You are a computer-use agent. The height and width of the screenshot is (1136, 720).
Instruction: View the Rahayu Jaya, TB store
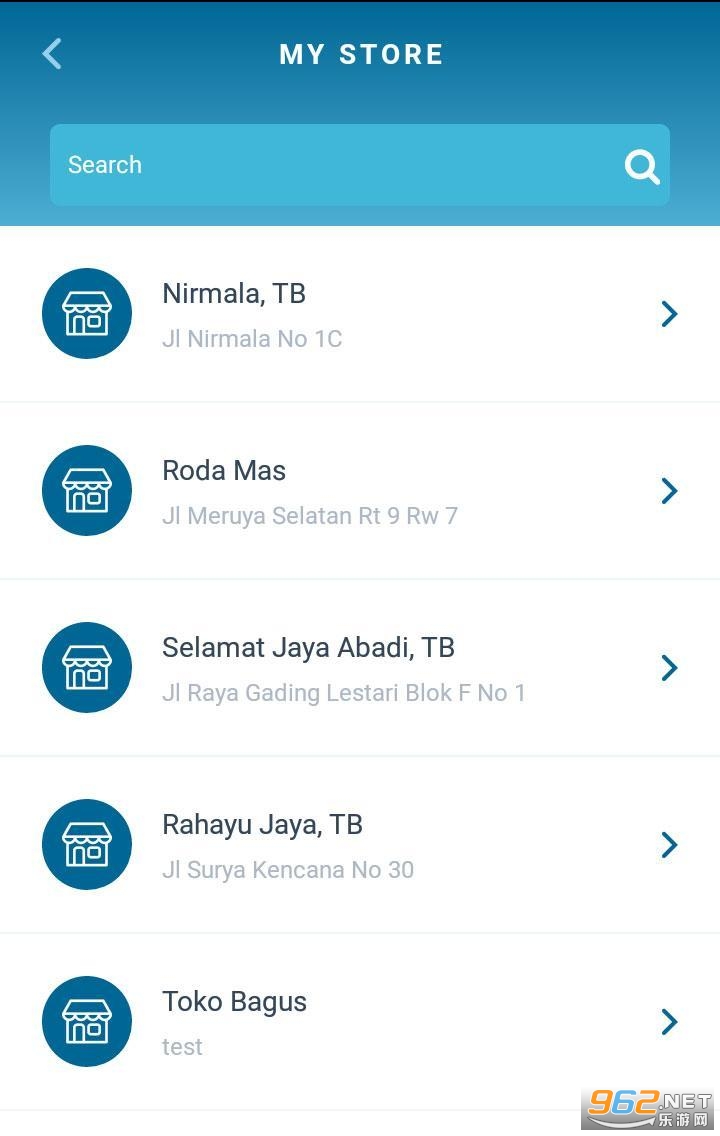pyautogui.click(x=360, y=845)
